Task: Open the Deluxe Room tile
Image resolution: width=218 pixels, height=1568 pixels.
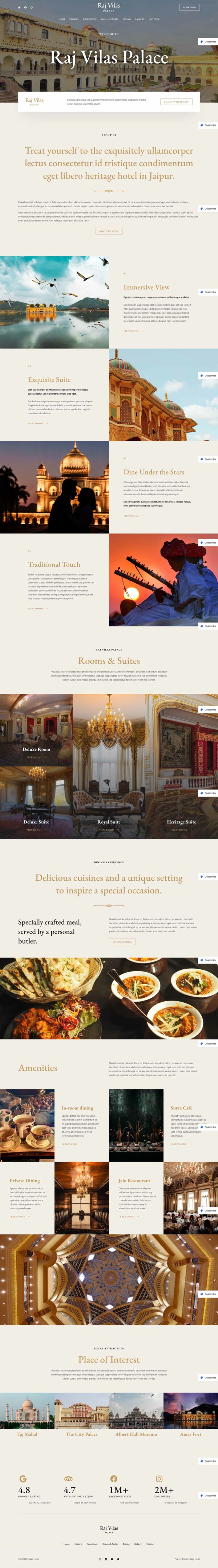Action: pos(36,749)
